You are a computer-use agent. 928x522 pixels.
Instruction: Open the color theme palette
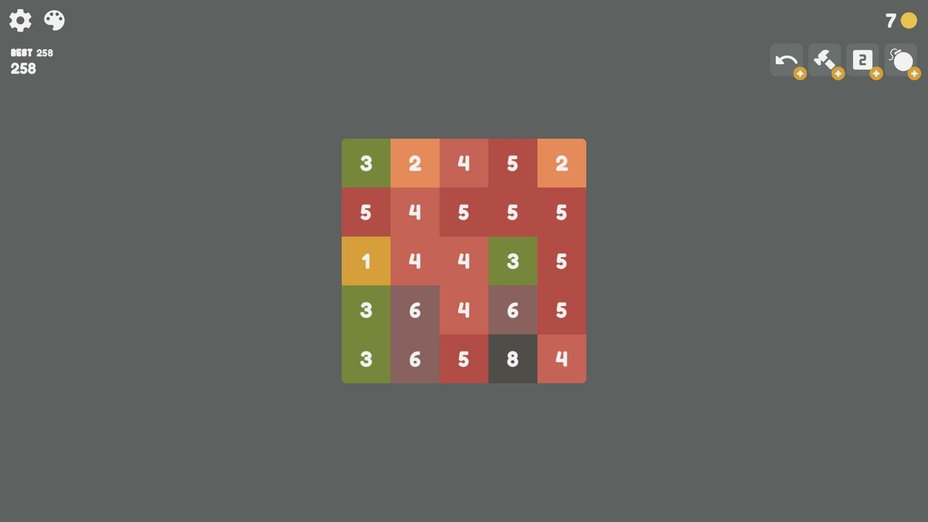pyautogui.click(x=54, y=20)
